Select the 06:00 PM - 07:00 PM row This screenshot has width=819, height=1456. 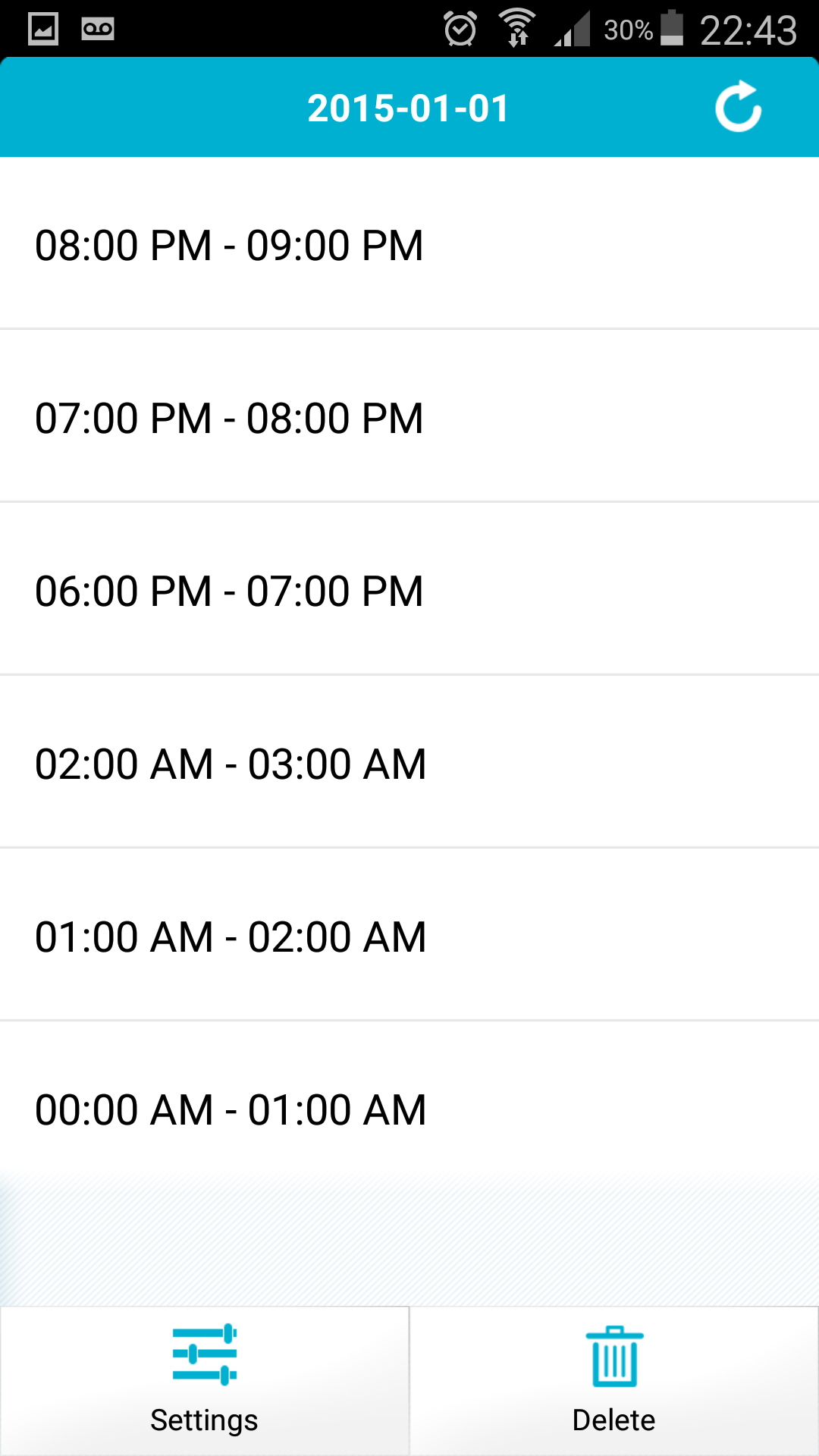[x=409, y=589]
